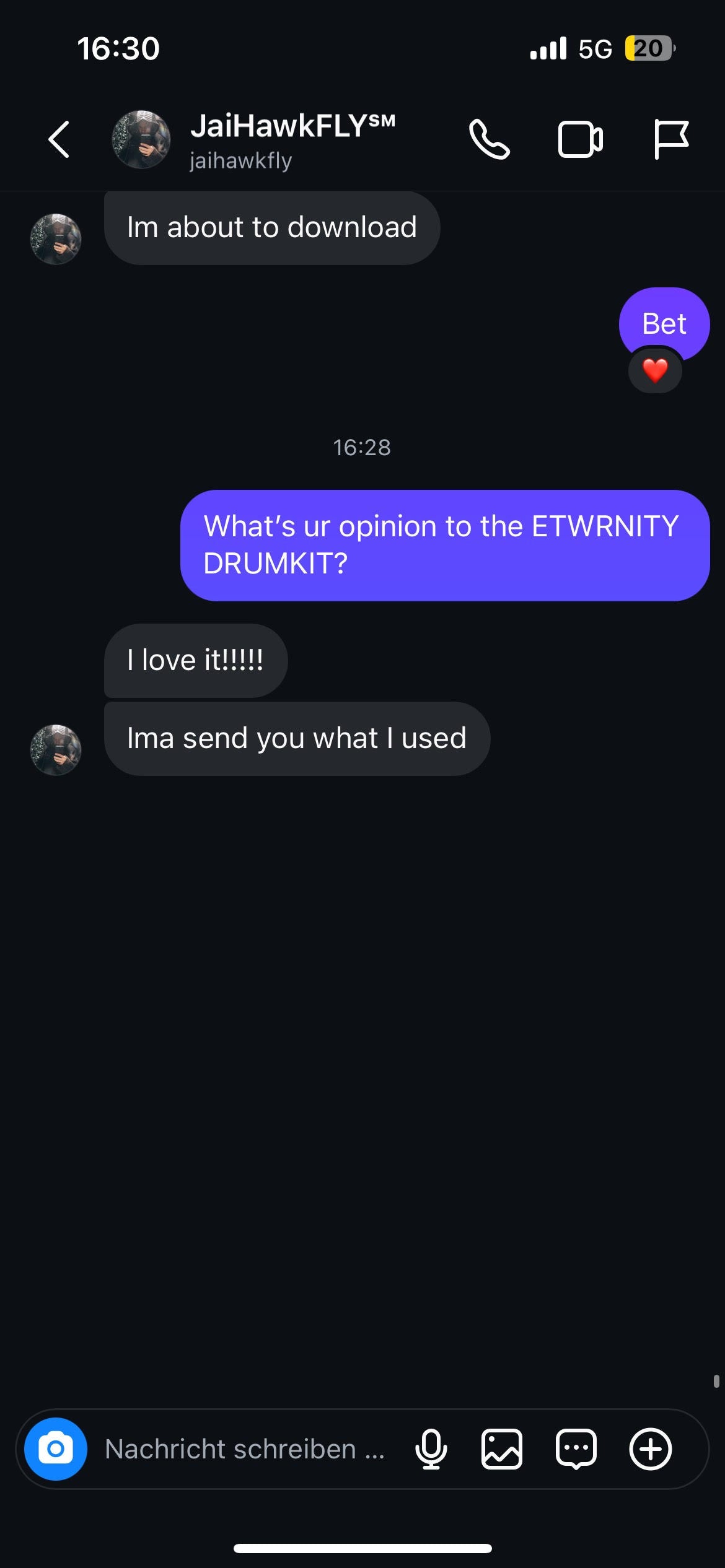The width and height of the screenshot is (725, 1568).
Task: Open more options with plus icon
Action: (x=651, y=1449)
